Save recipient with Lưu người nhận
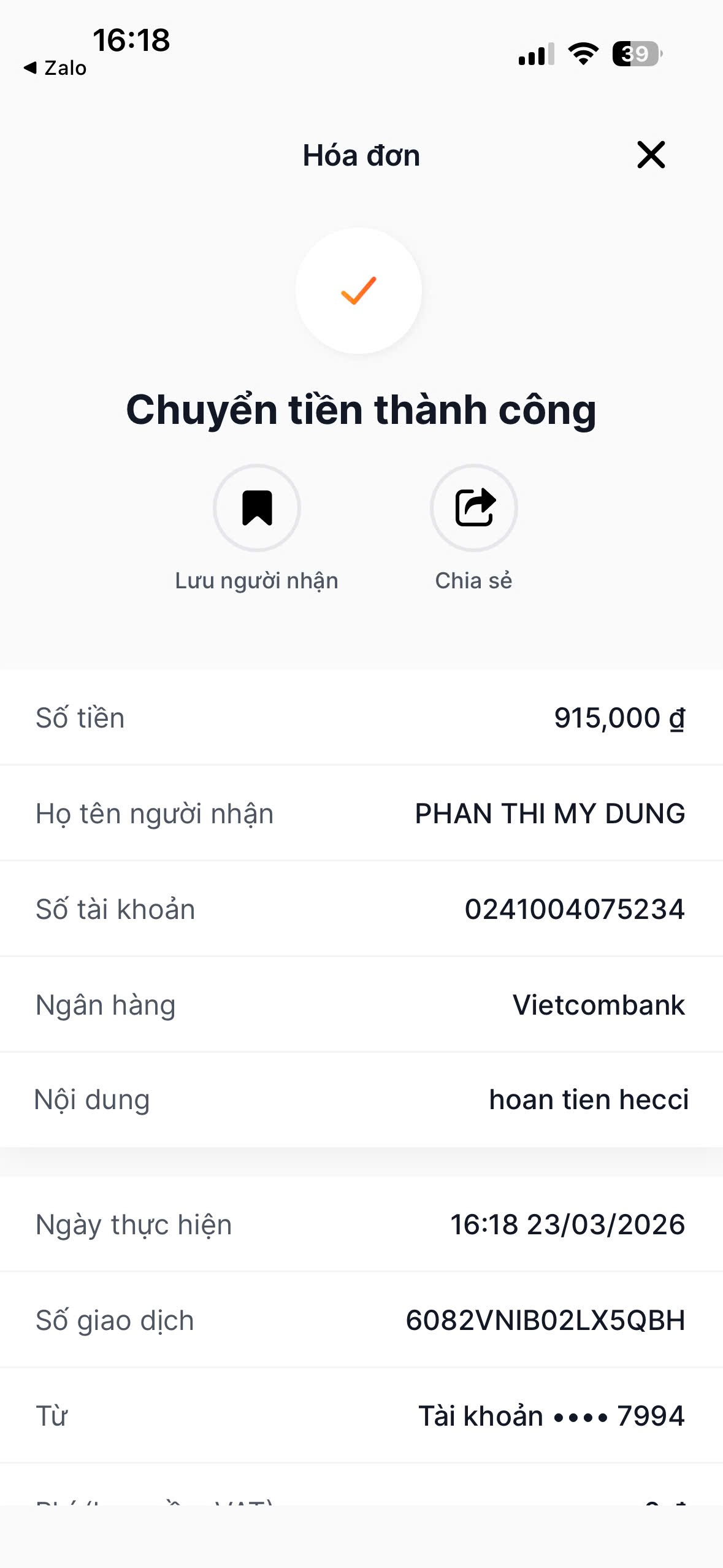 (257, 508)
